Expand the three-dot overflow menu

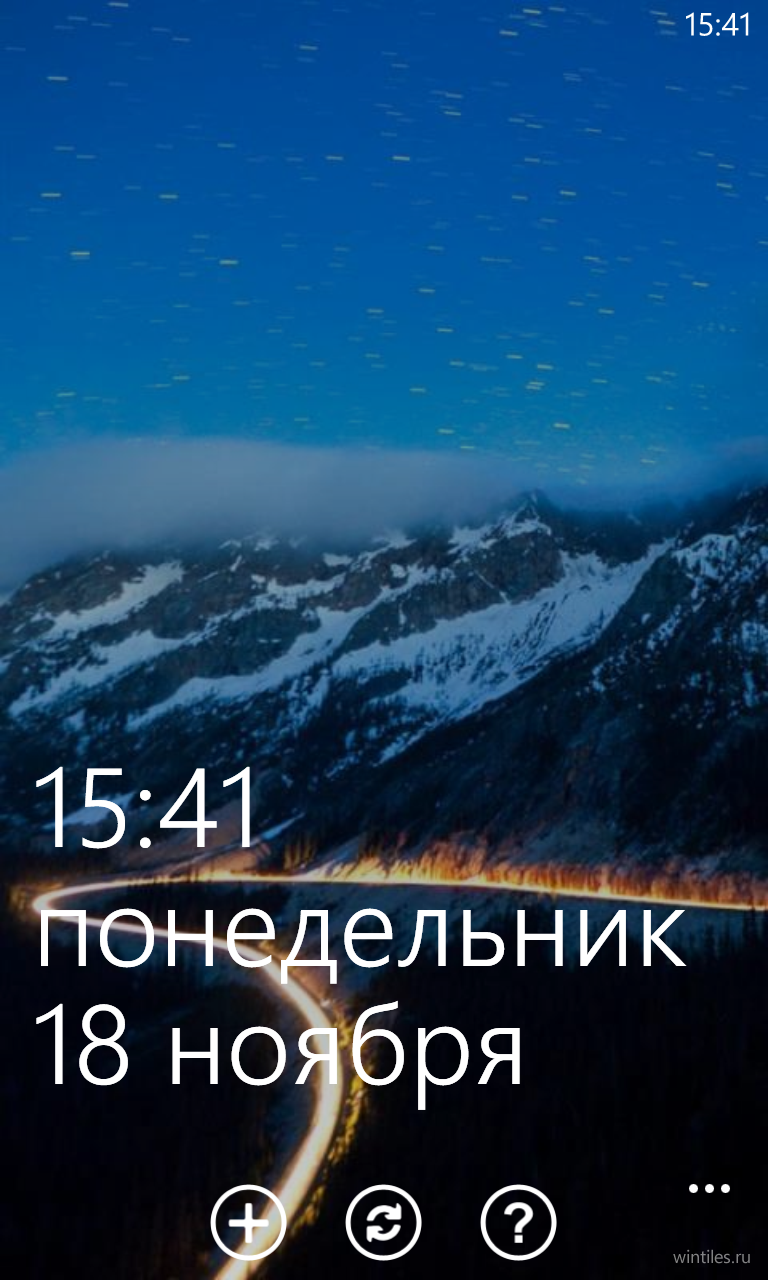(x=710, y=1189)
